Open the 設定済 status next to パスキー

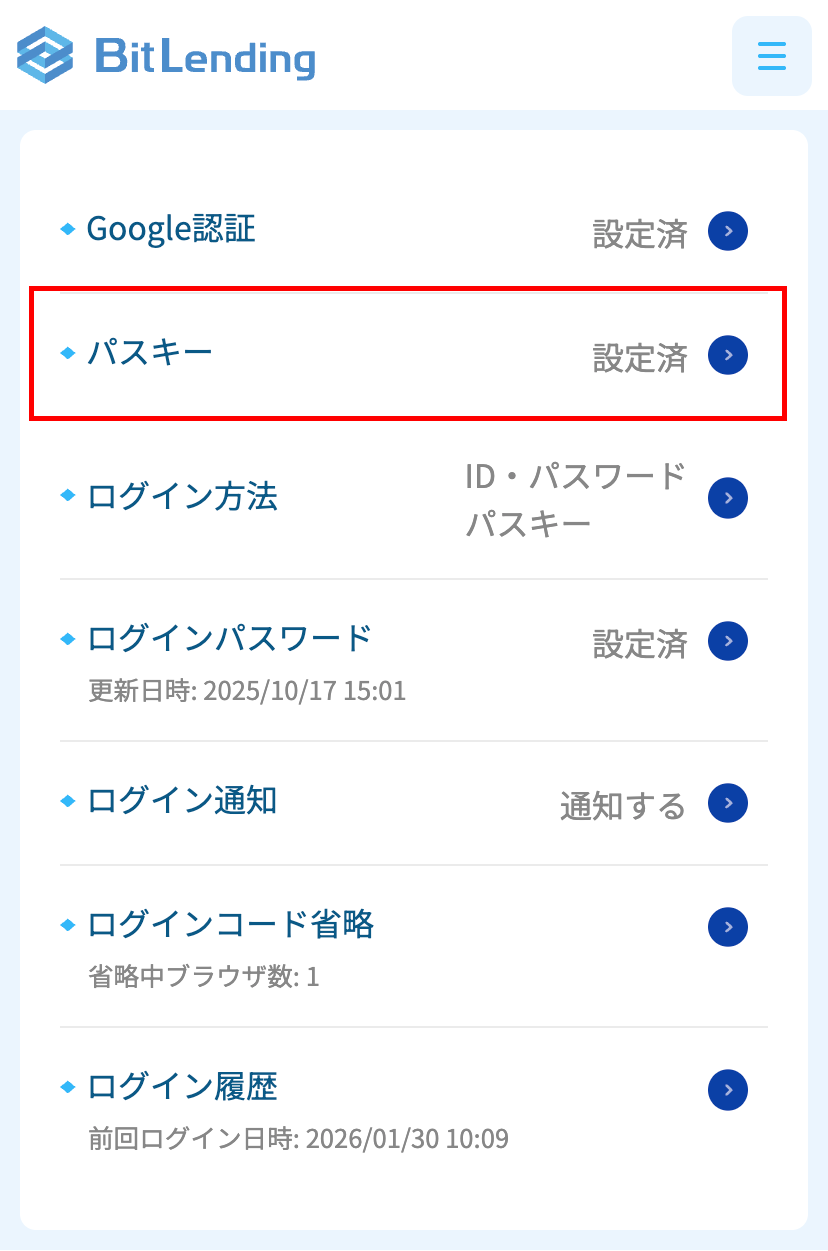tap(637, 357)
